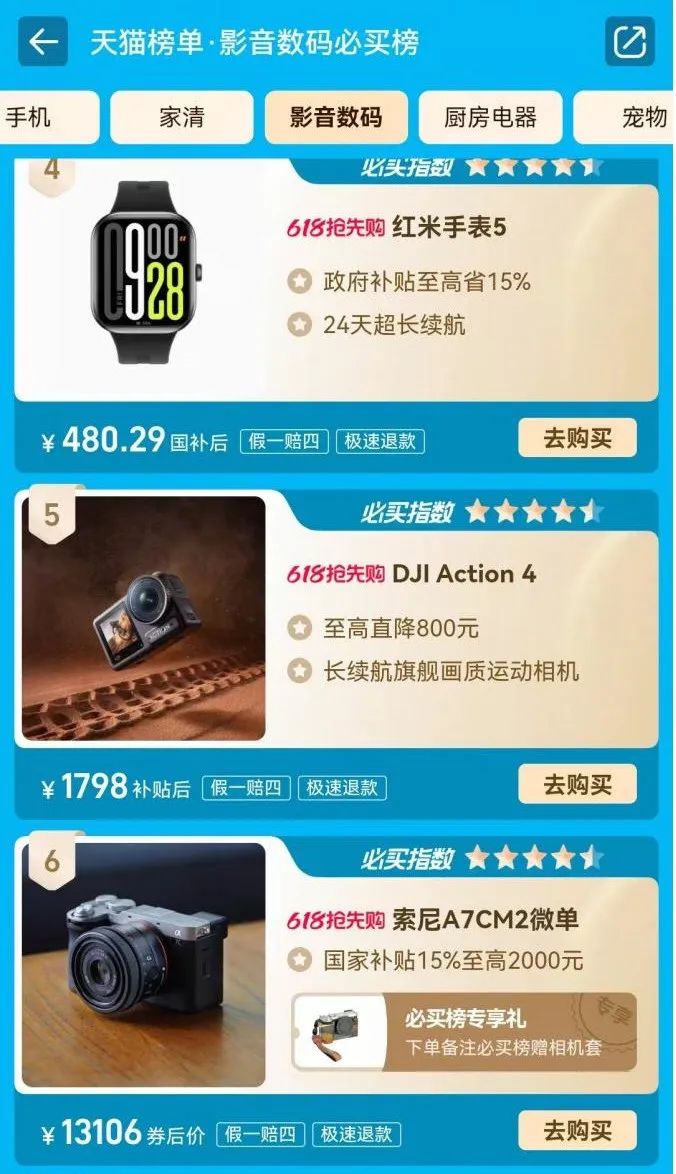
Task: Tap 去购买 for 索尼A7CM2微单
Action: click(577, 1131)
